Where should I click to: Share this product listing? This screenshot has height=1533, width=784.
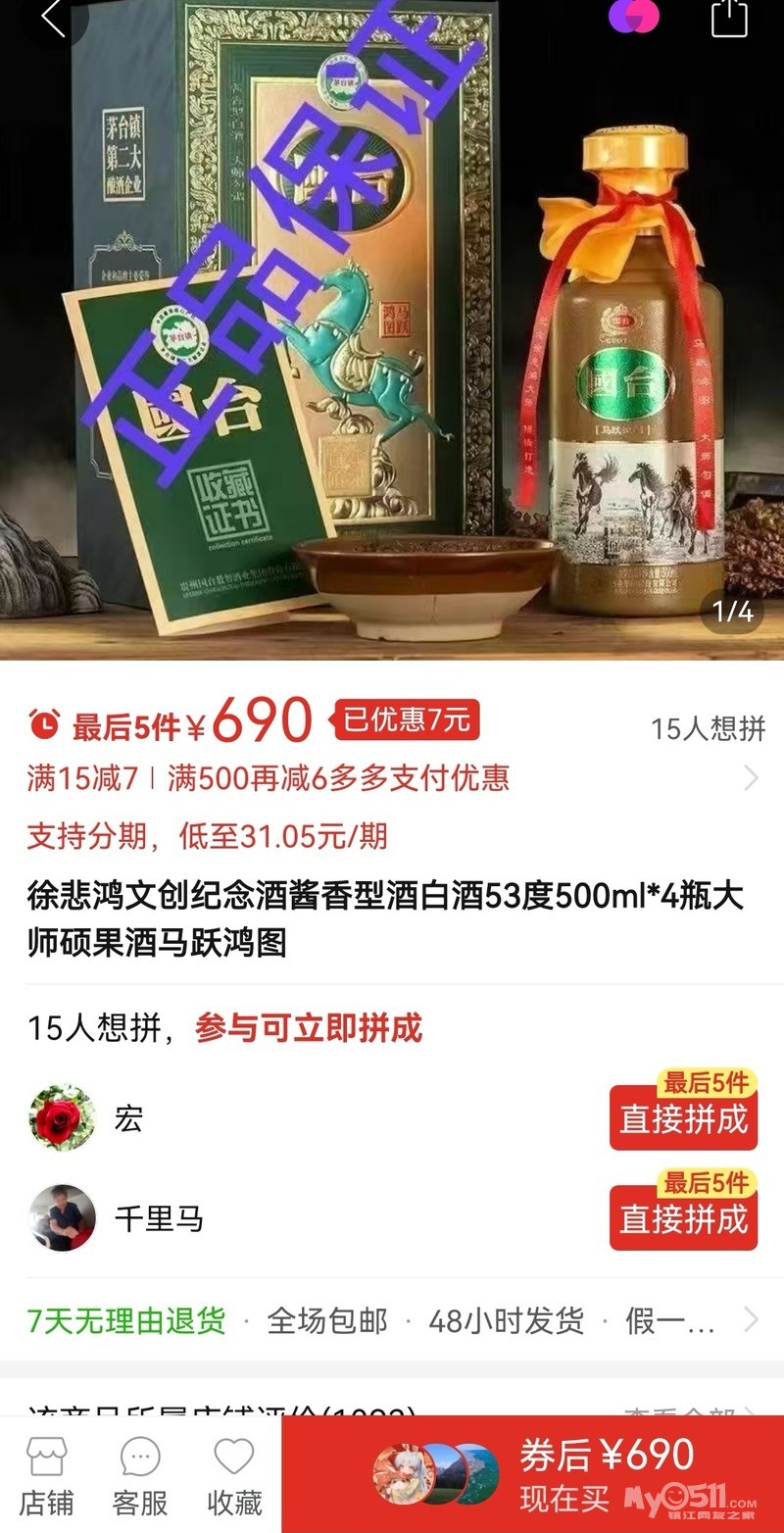[728, 18]
